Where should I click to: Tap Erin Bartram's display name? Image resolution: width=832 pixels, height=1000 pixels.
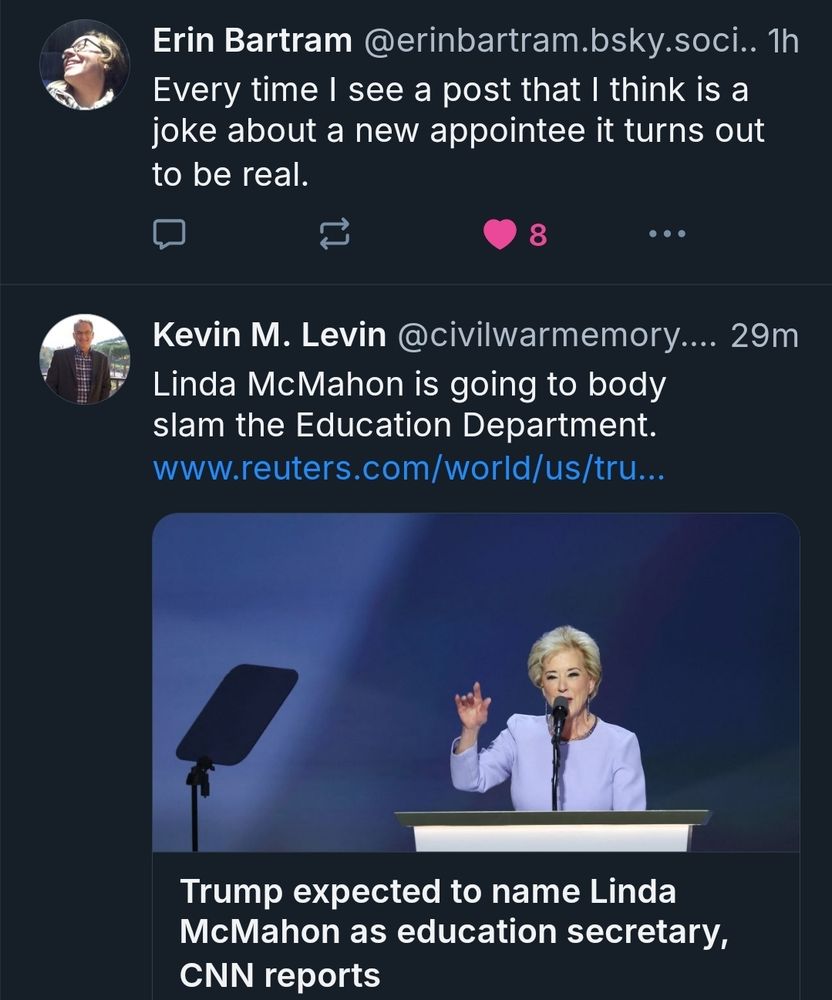(252, 41)
